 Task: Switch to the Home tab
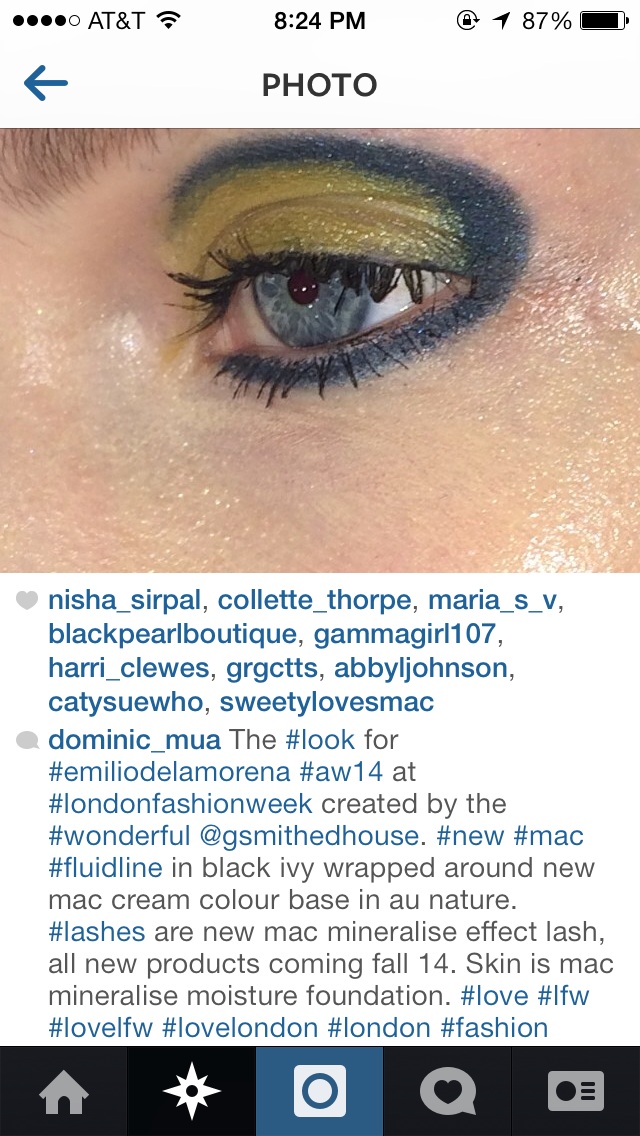point(64,1091)
